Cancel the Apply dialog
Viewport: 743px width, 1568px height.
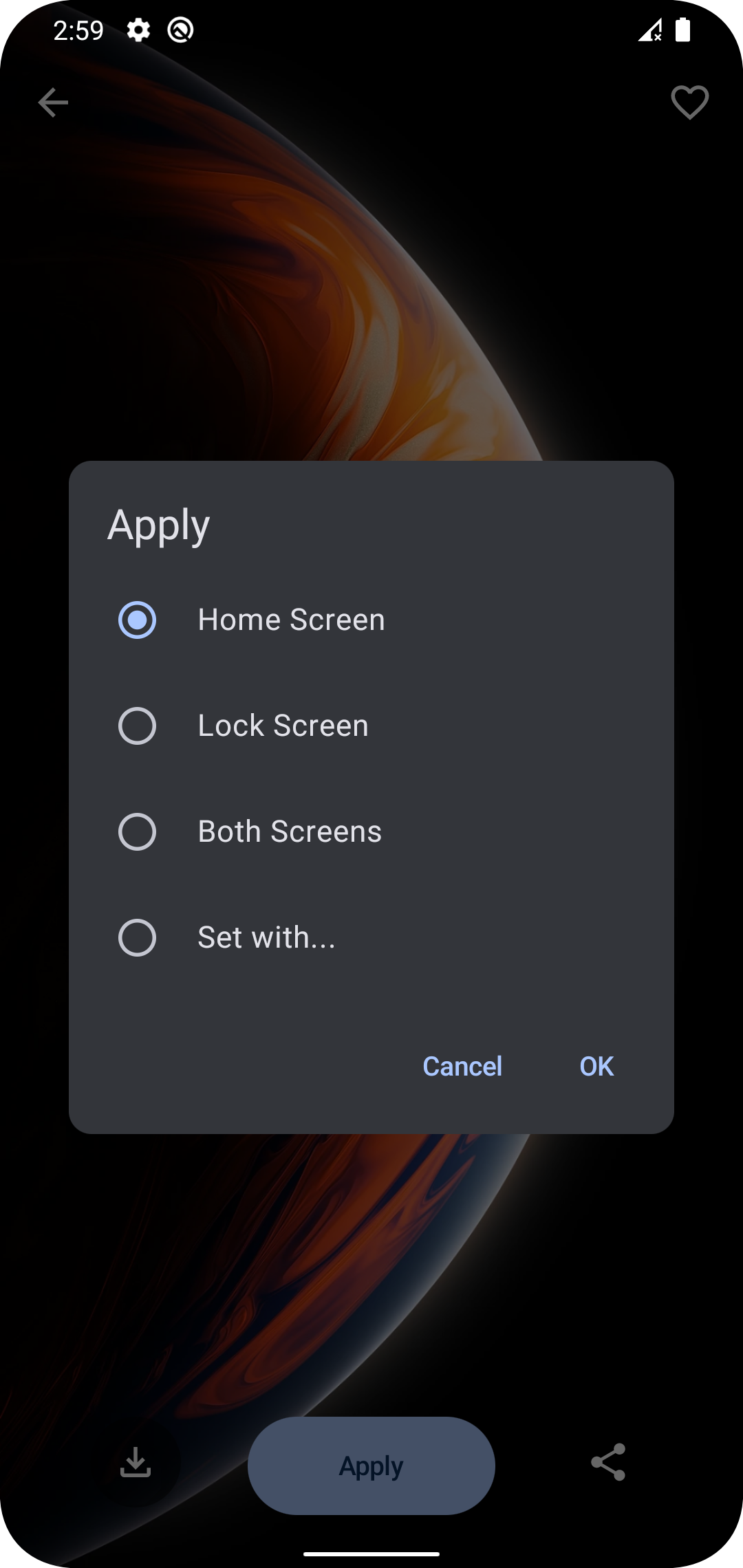pyautogui.click(x=462, y=1067)
